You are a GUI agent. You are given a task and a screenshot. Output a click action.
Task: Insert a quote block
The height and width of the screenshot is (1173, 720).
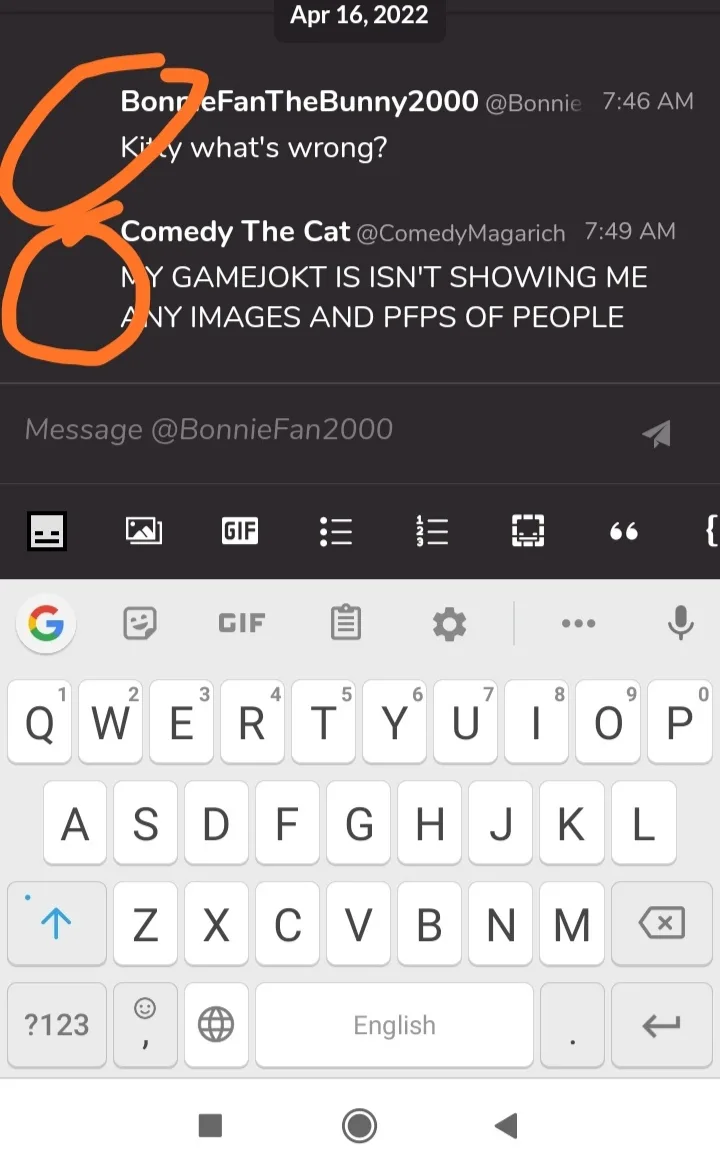[x=623, y=532]
